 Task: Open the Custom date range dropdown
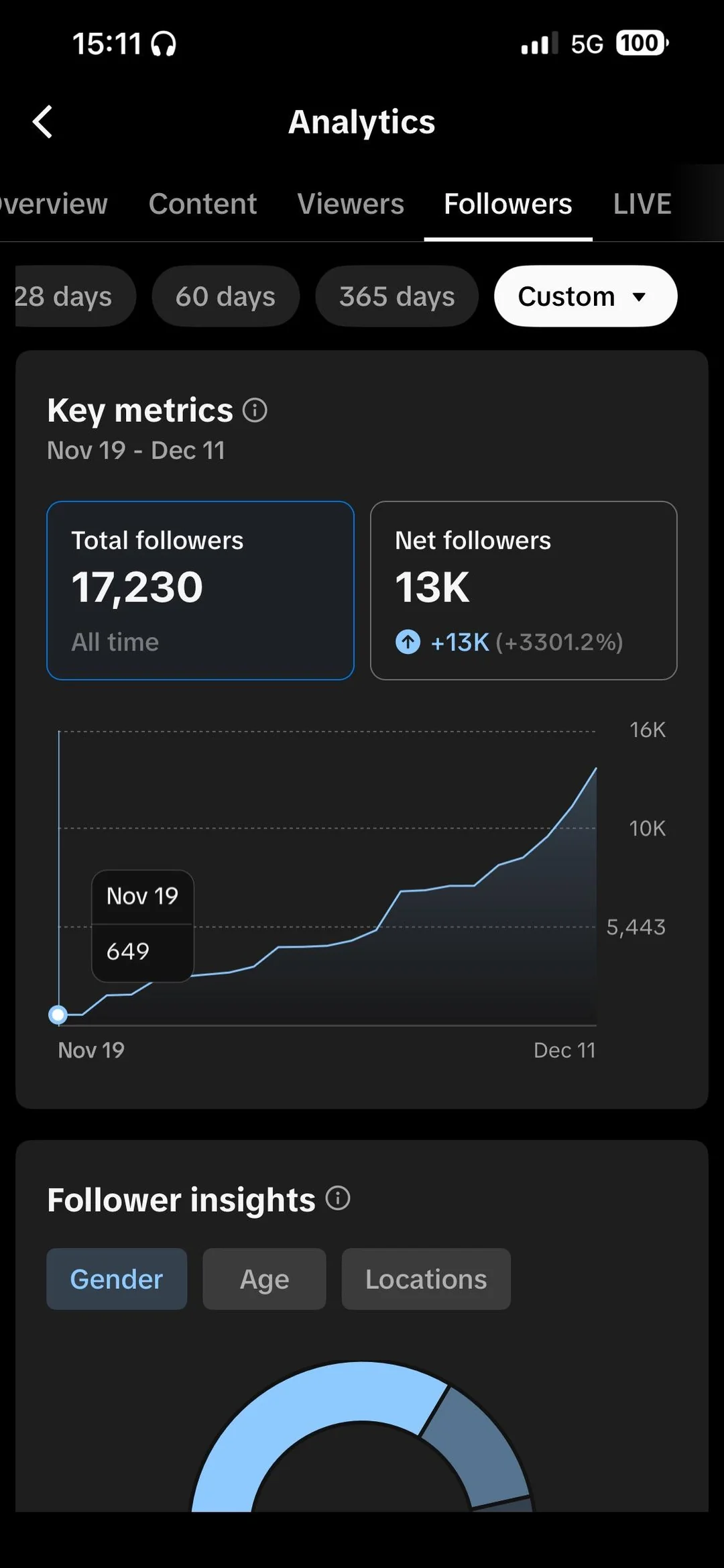pos(585,296)
